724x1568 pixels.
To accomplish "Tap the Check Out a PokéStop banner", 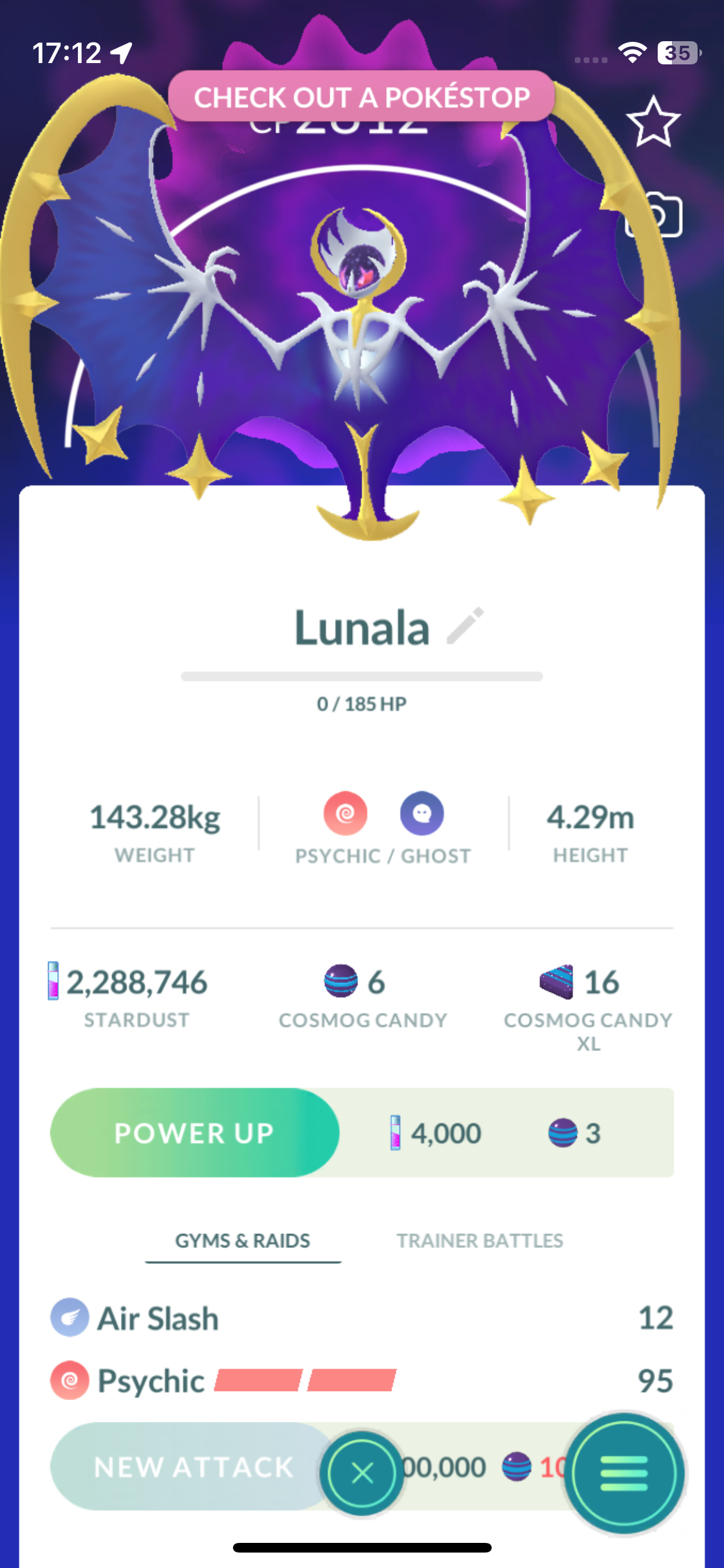I will (362, 97).
